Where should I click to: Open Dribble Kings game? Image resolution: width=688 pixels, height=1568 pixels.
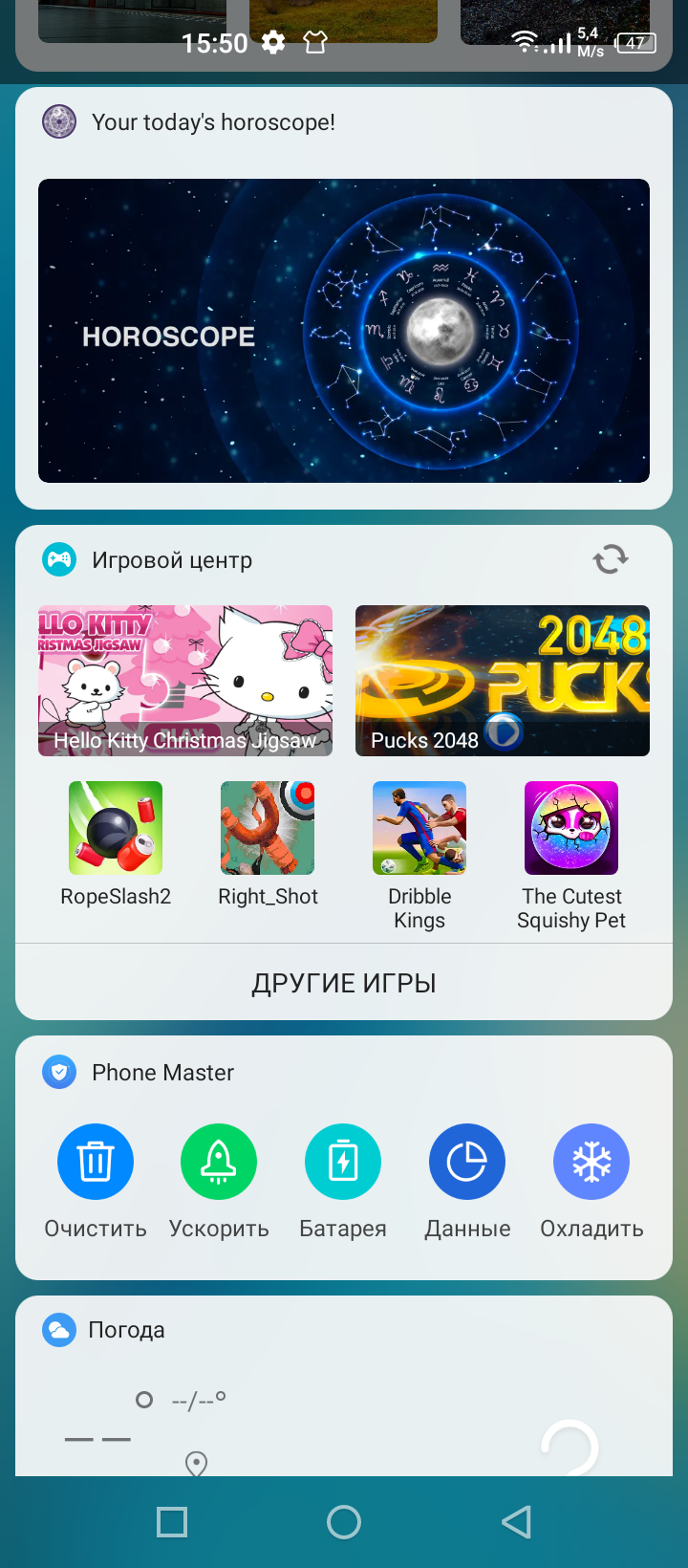[419, 828]
